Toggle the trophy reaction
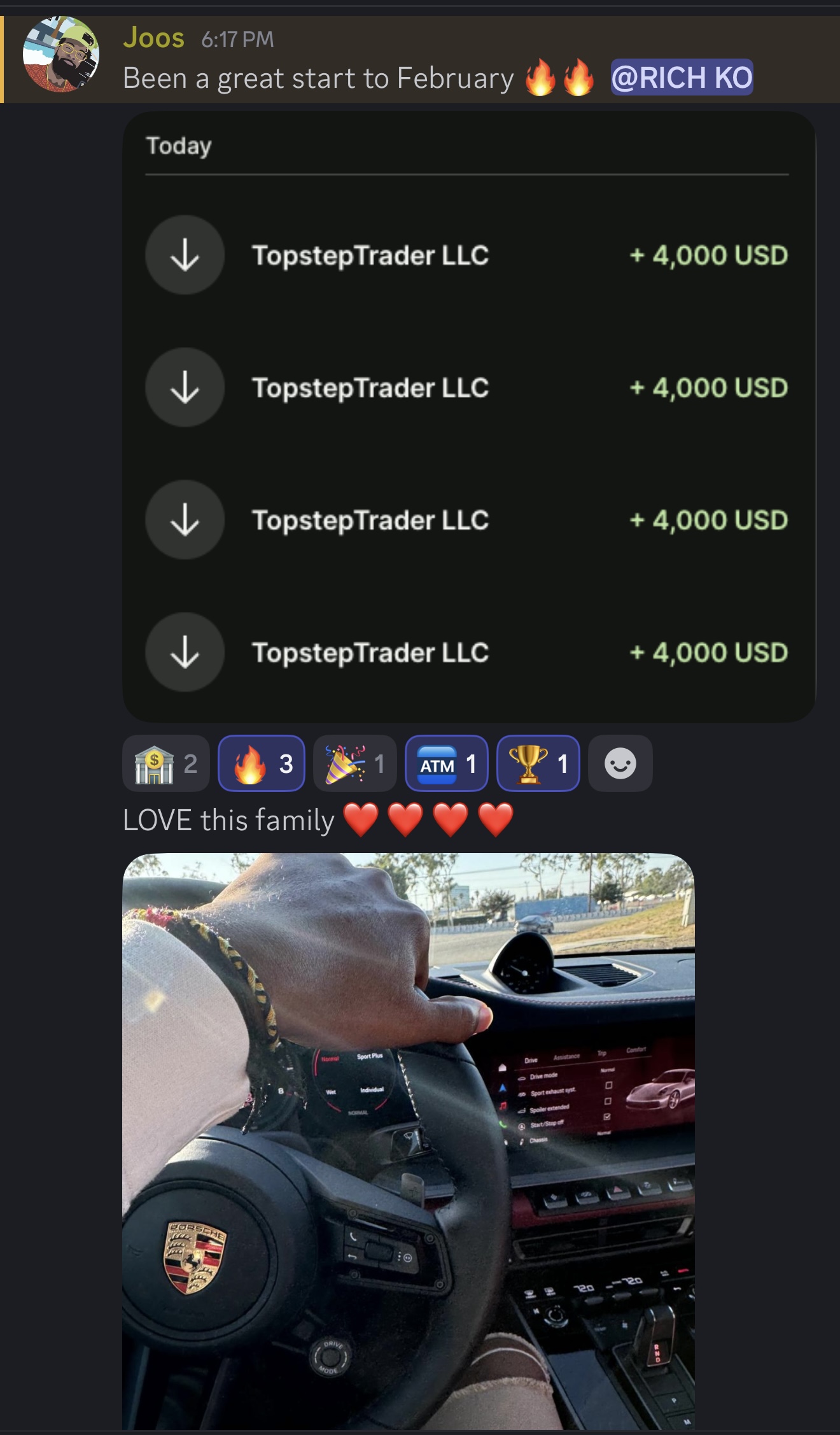The width and height of the screenshot is (840, 1435). pos(538,763)
